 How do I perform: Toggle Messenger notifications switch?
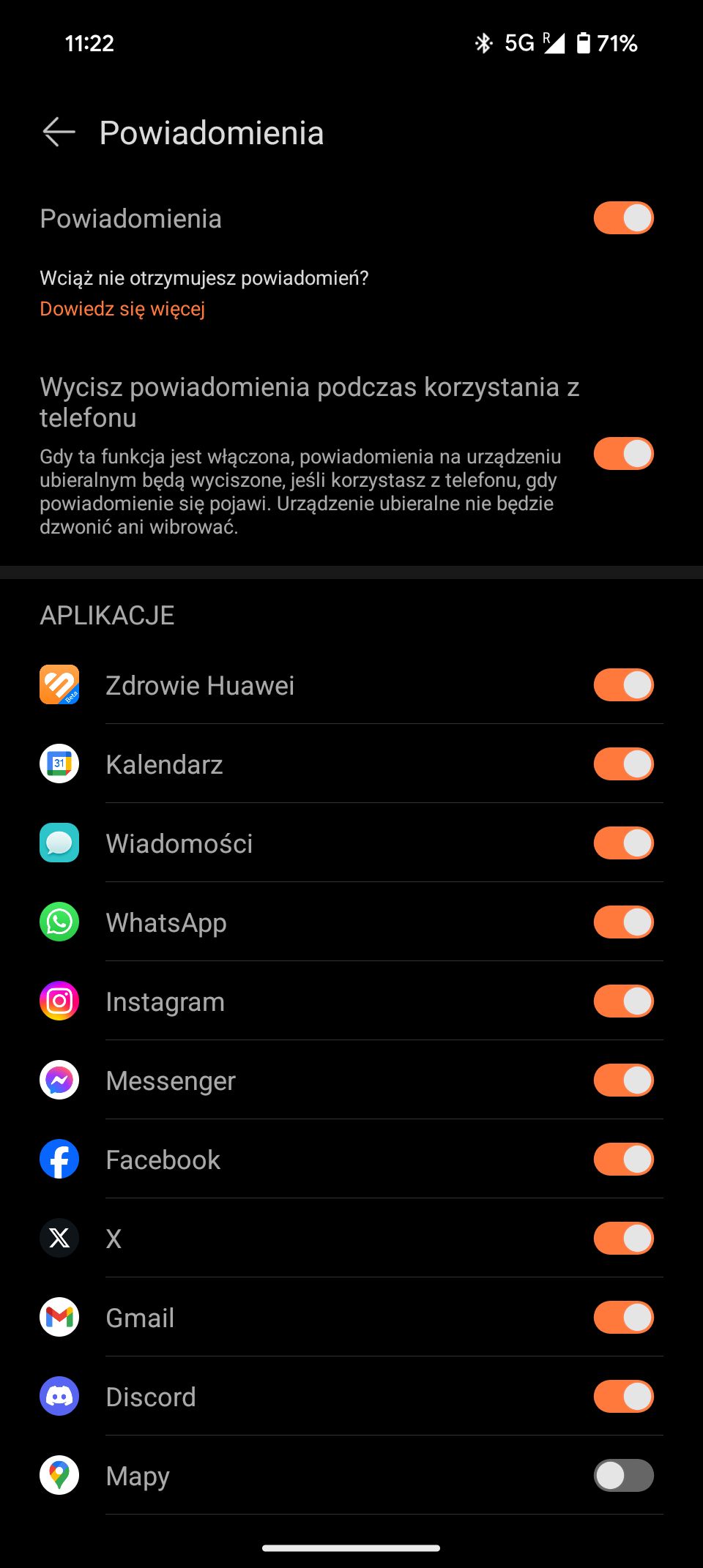tap(623, 1080)
